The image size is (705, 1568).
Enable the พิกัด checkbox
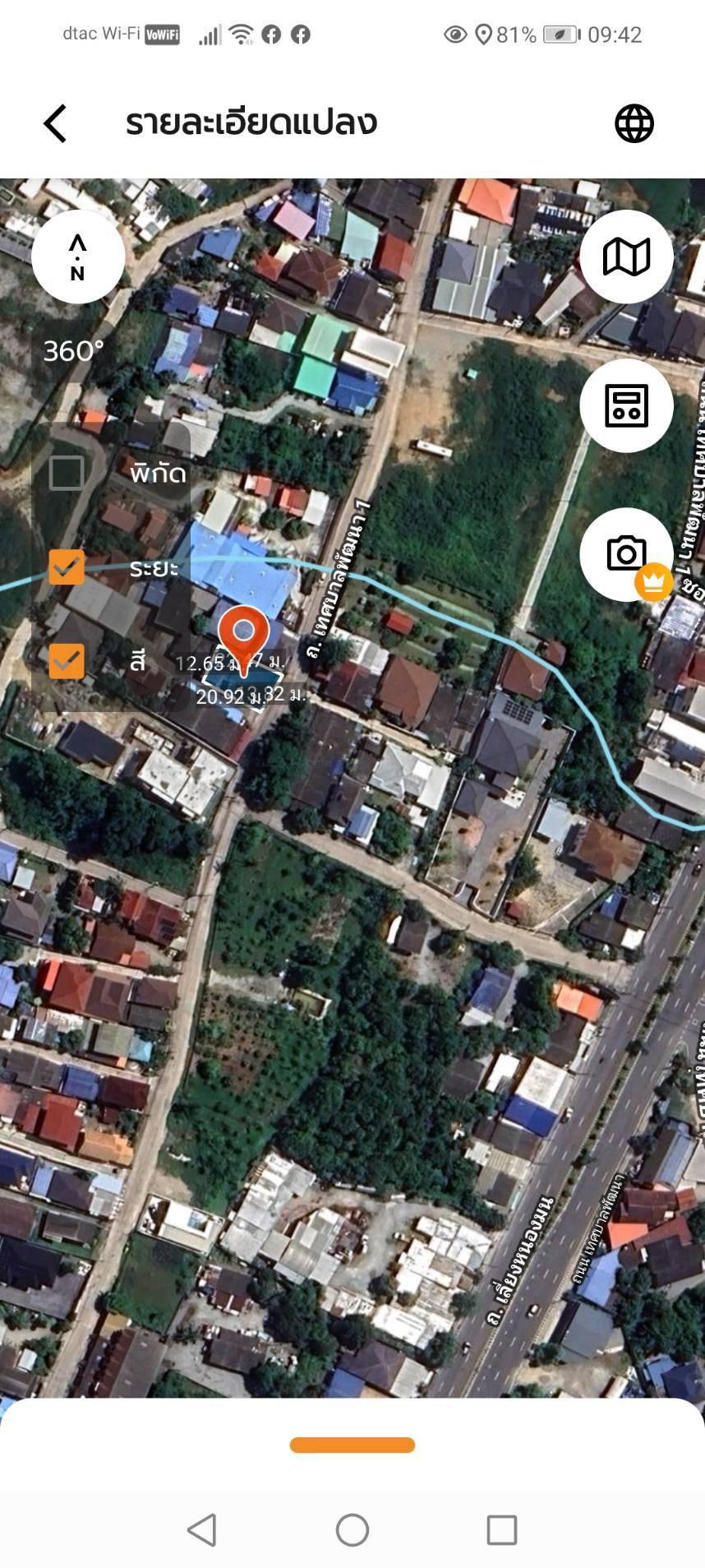tap(67, 473)
